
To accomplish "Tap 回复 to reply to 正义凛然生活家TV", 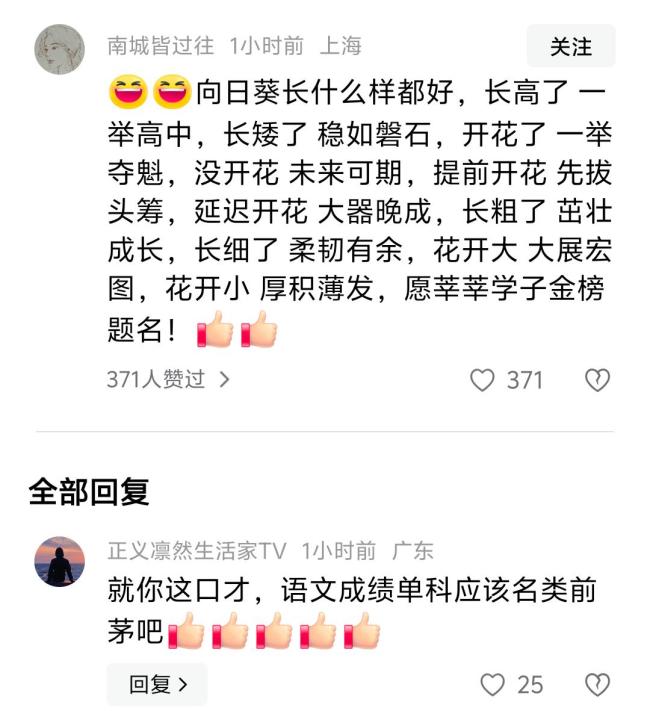I will coord(157,685).
